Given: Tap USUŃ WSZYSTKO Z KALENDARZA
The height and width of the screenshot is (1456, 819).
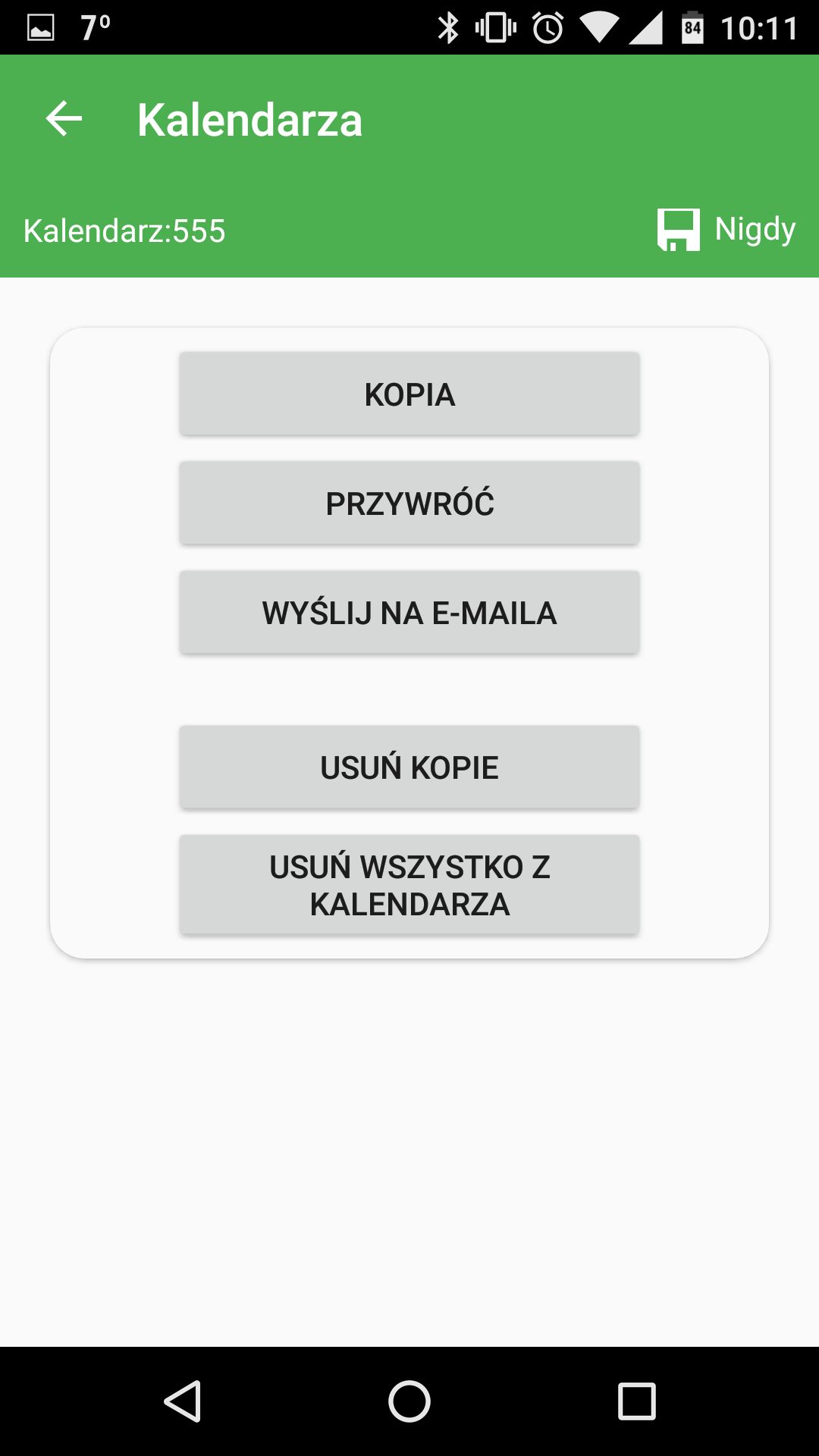Looking at the screenshot, I should coord(409,884).
